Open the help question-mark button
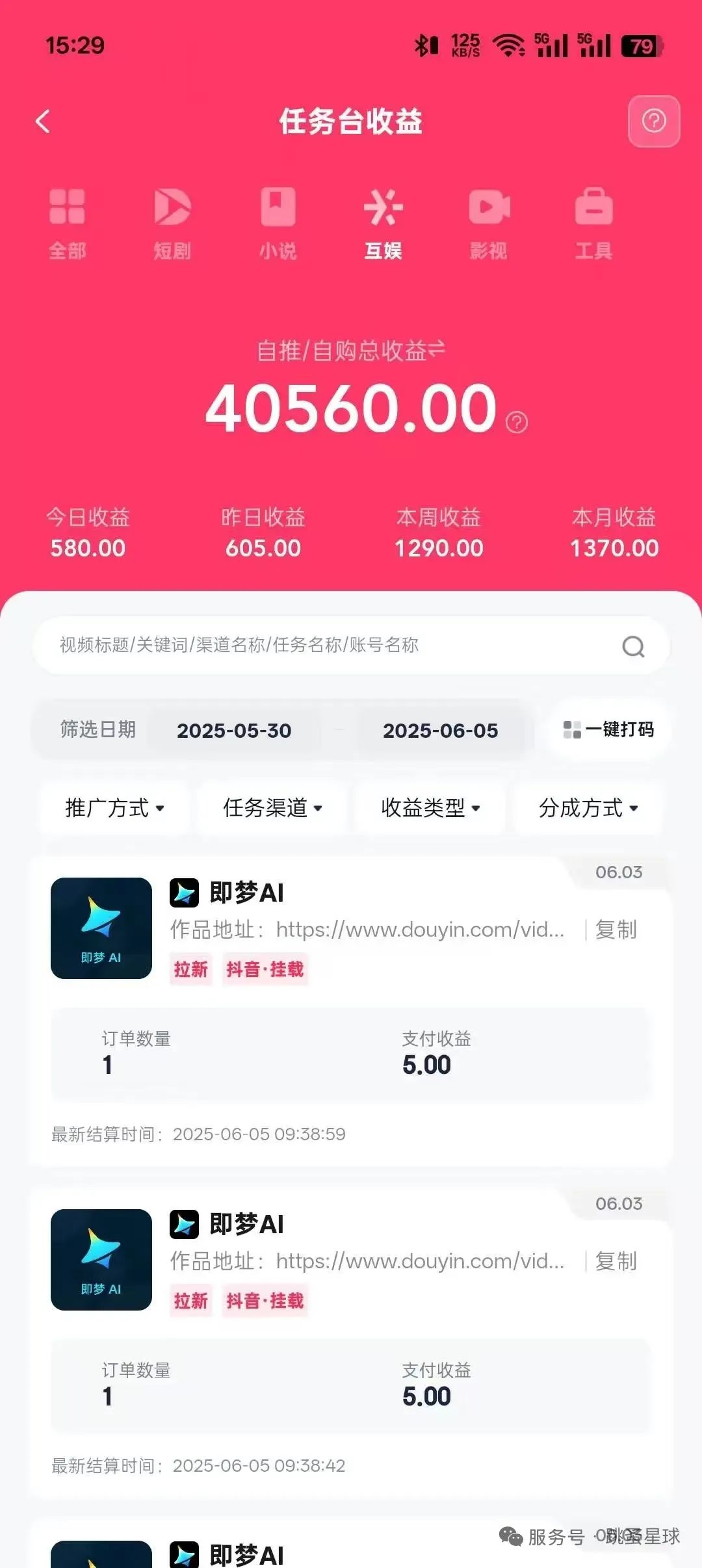Screen dimensions: 702x1568 coord(653,122)
